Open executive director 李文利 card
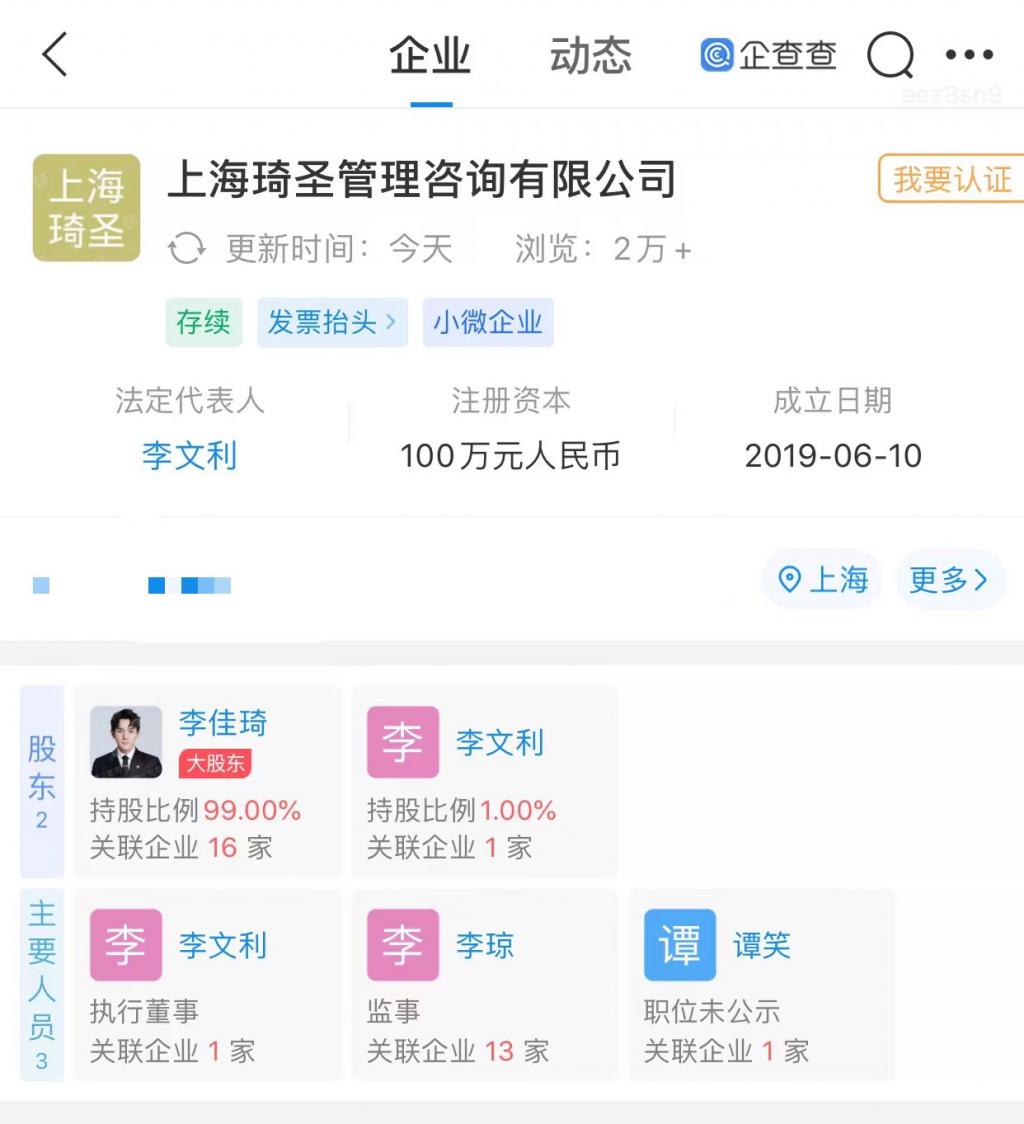1024x1124 pixels. click(x=207, y=984)
